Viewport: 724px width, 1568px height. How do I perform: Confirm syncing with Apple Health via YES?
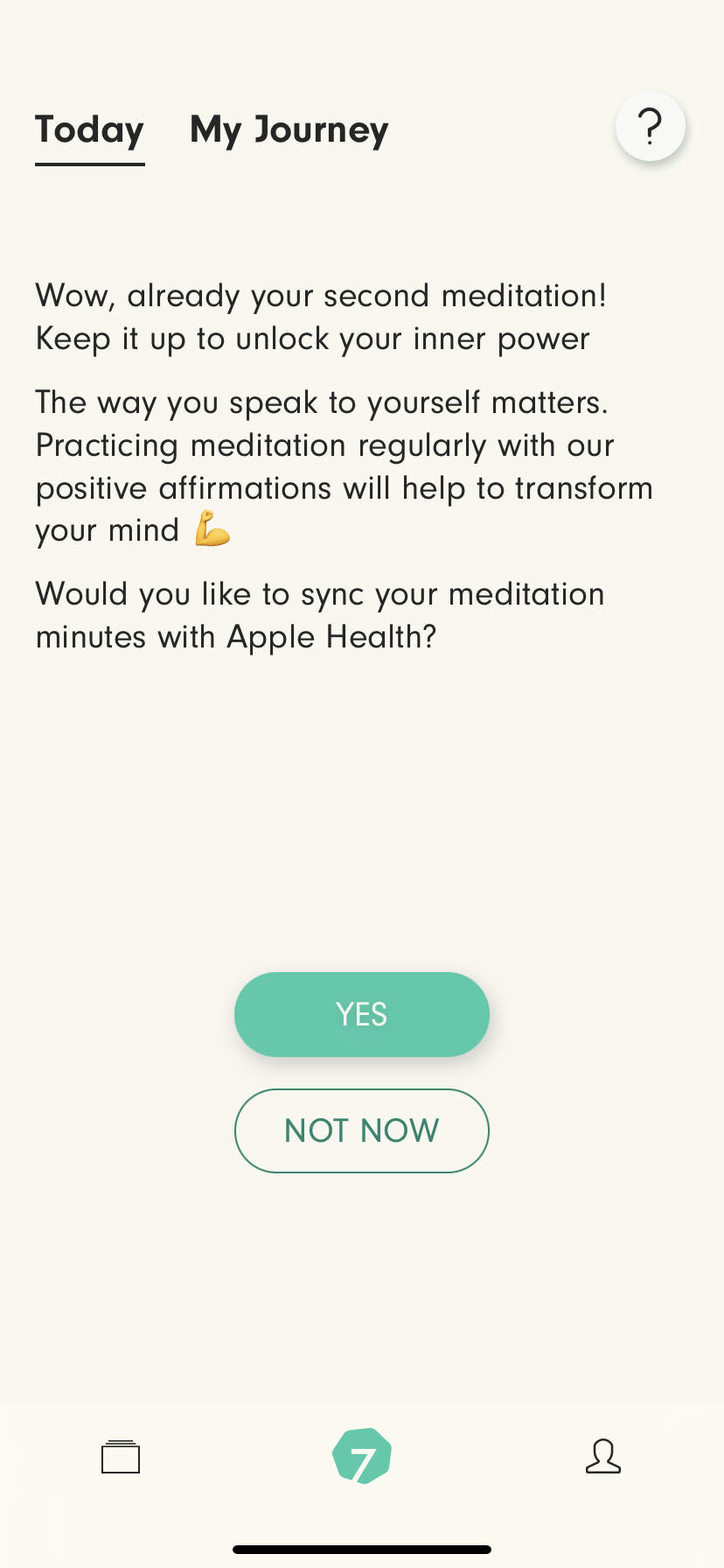point(361,1014)
